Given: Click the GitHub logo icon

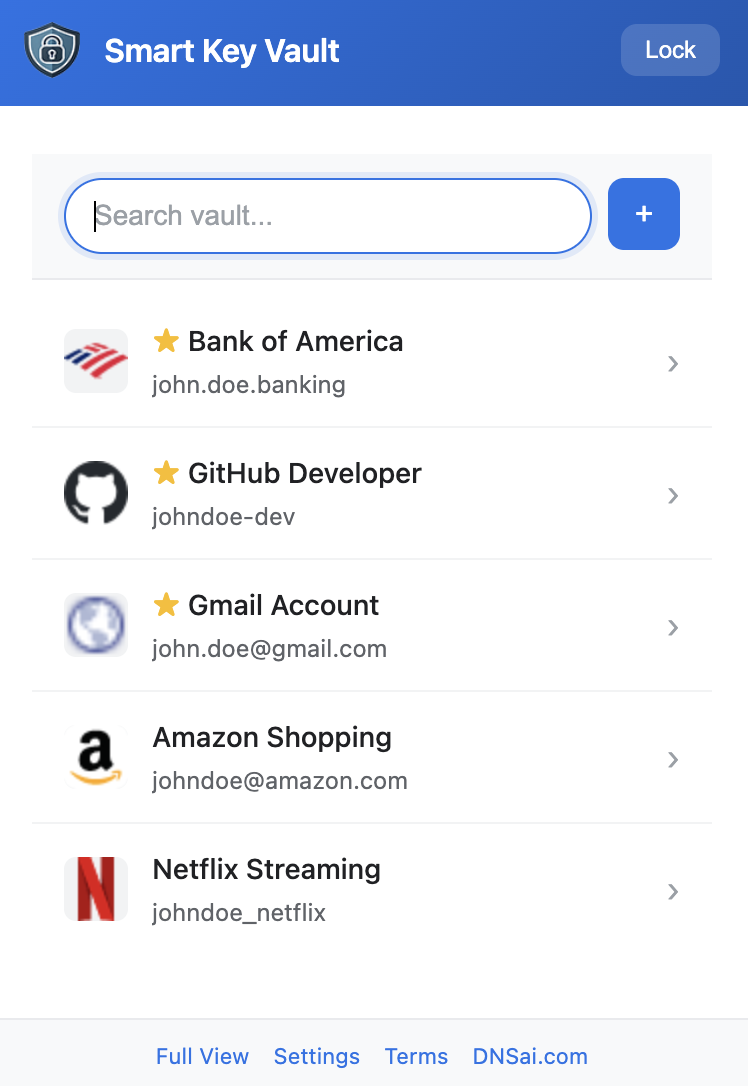Looking at the screenshot, I should pos(95,493).
